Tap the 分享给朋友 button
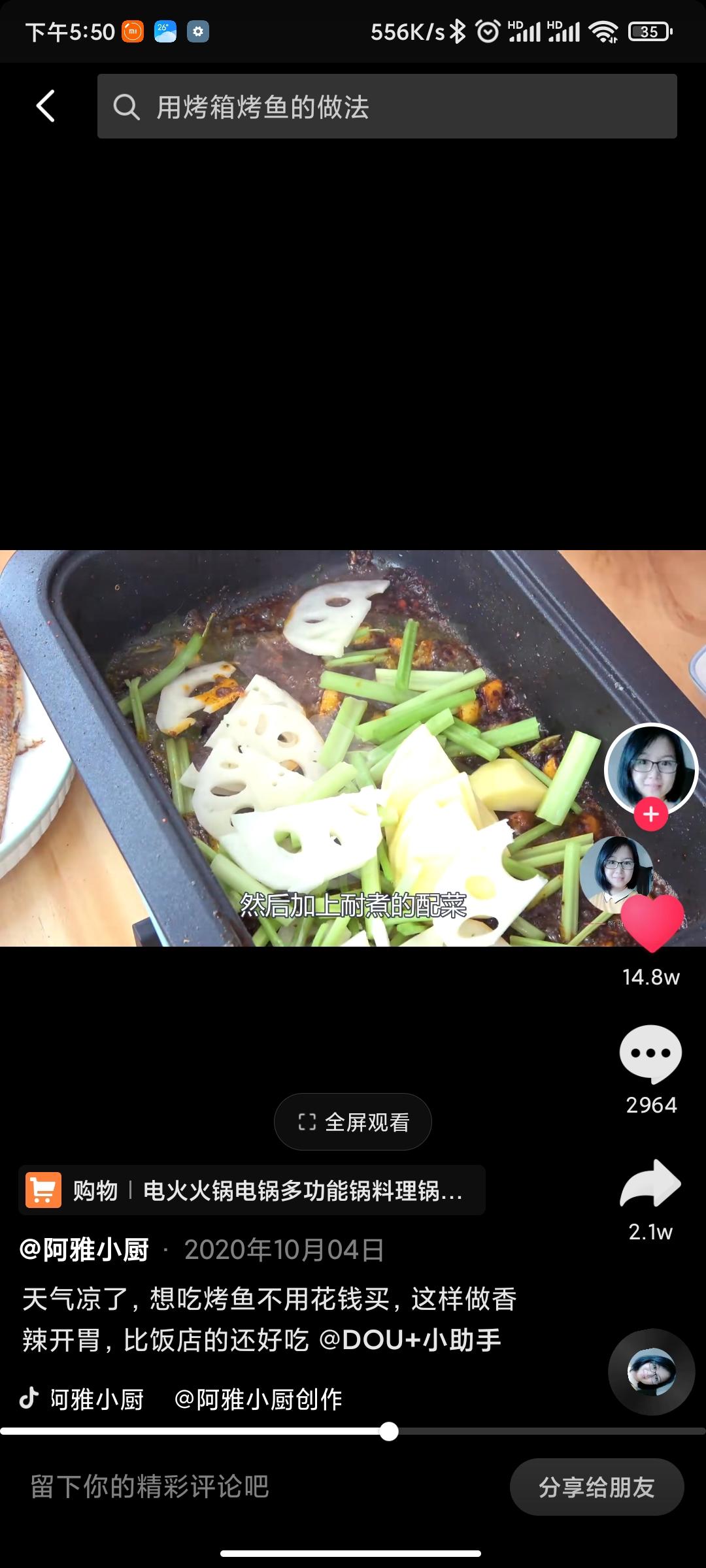The image size is (706, 1568). (597, 1487)
